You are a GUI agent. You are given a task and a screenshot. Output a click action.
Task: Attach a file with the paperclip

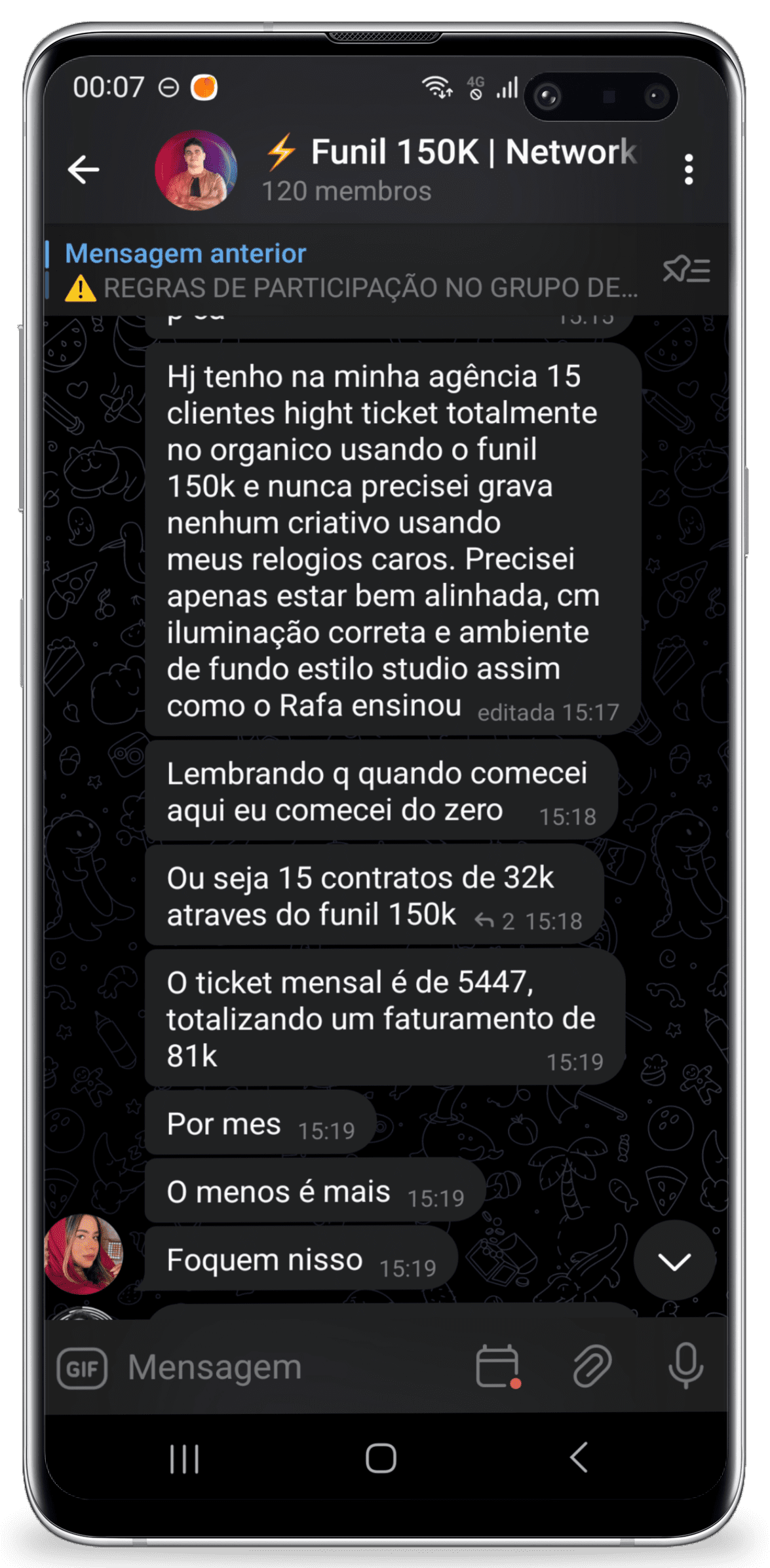click(592, 1367)
